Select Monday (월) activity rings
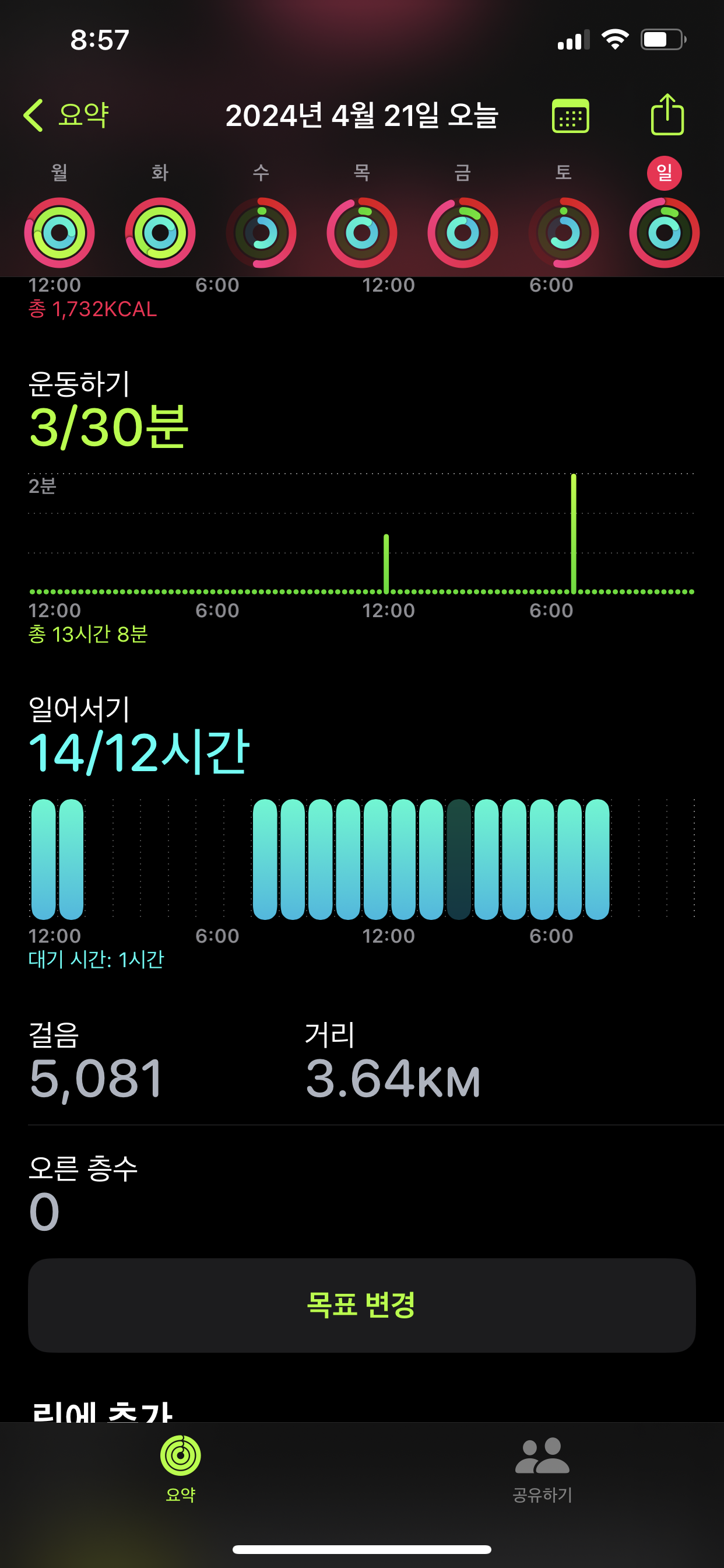Screen dimensions: 724x1568 [59, 233]
